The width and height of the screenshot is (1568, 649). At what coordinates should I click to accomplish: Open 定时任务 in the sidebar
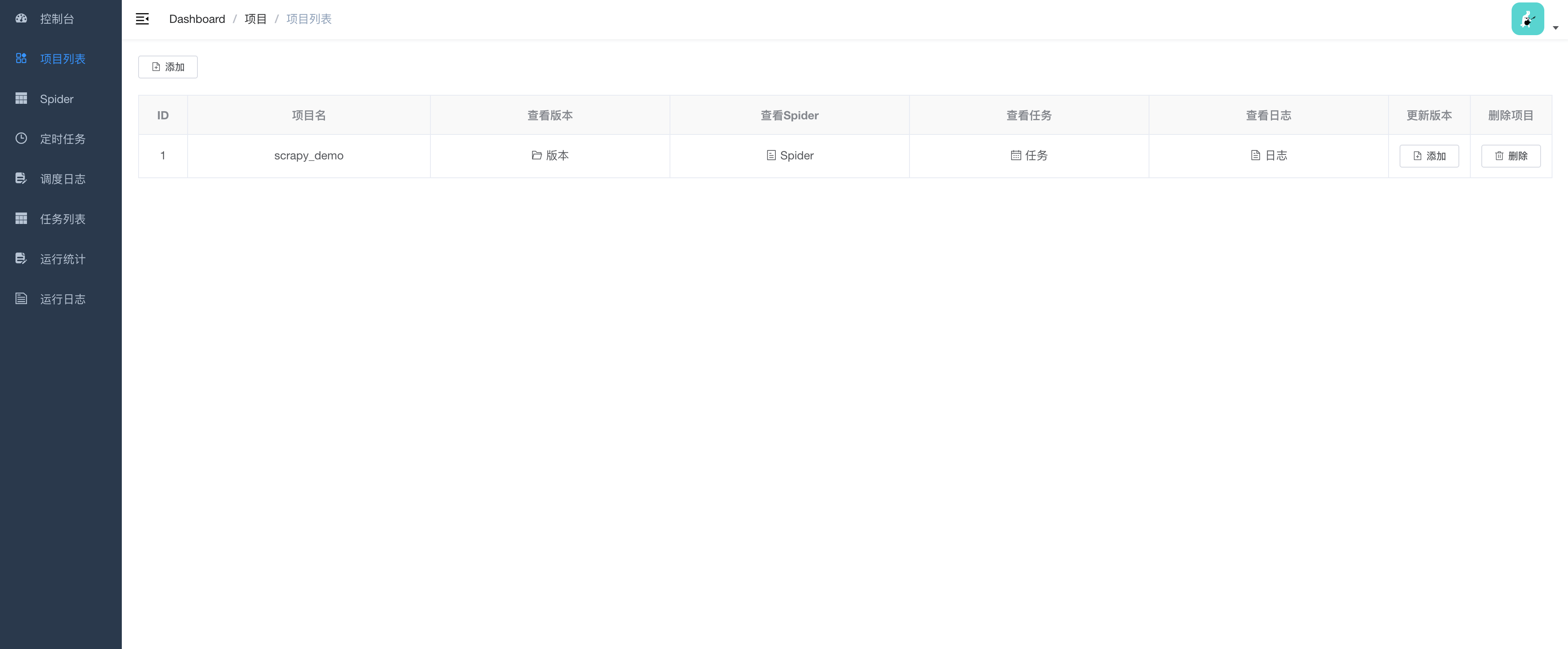62,139
